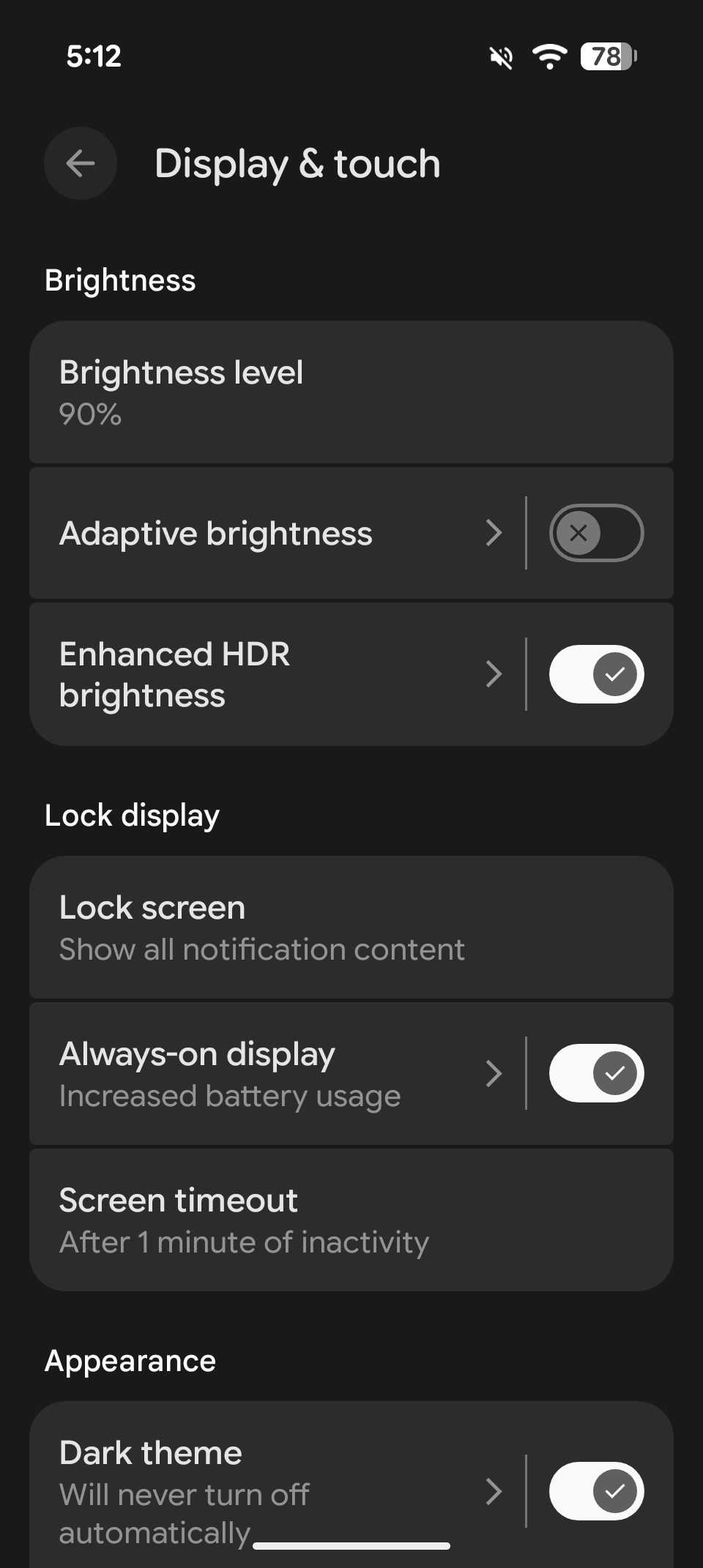Click the Adaptive brightness toggle's X icon
Image resolution: width=703 pixels, height=1568 pixels.
578,533
